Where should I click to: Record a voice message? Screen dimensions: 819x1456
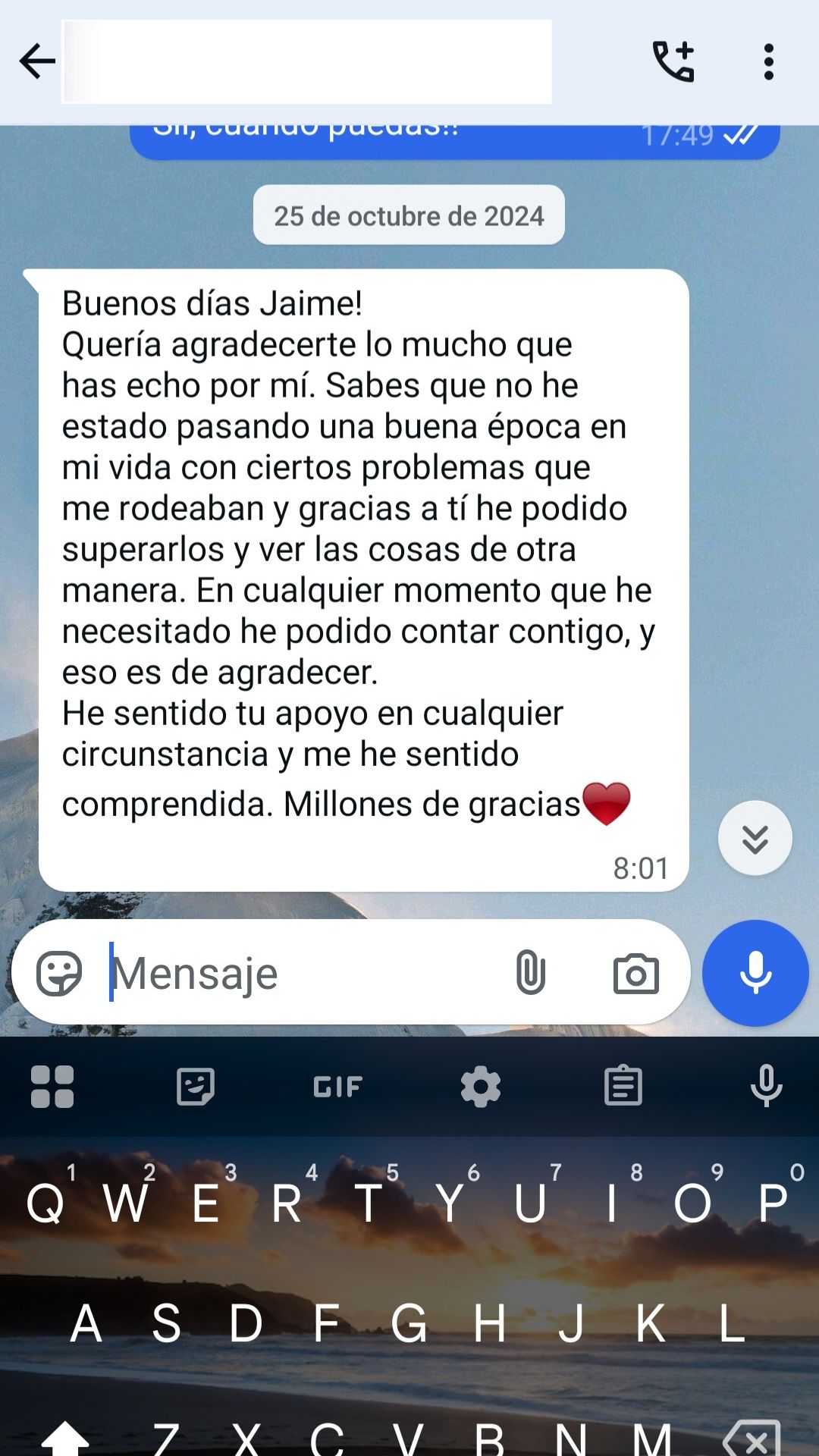pos(755,973)
